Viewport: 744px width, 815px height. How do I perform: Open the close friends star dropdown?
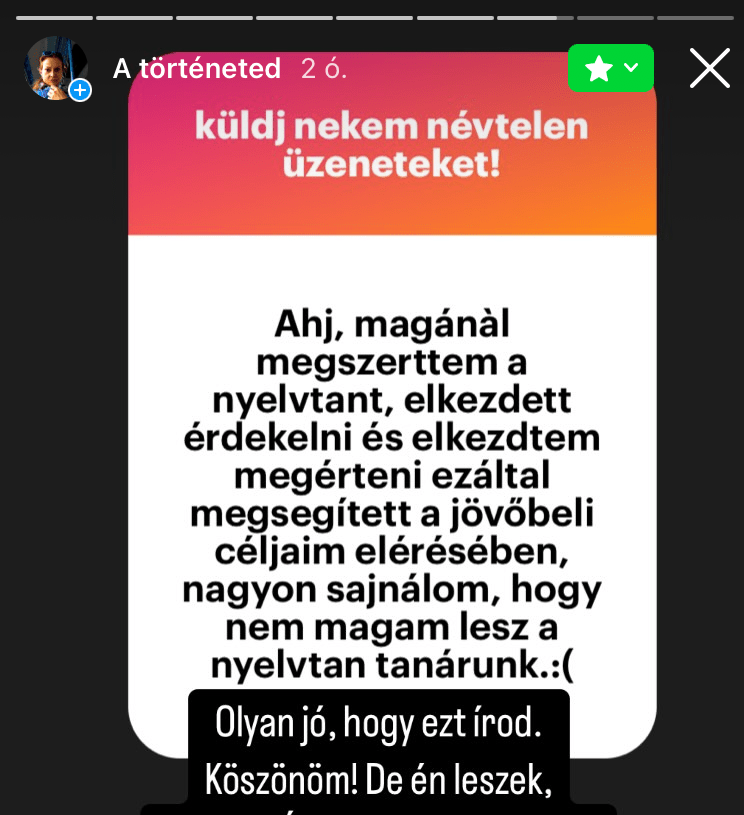point(611,68)
